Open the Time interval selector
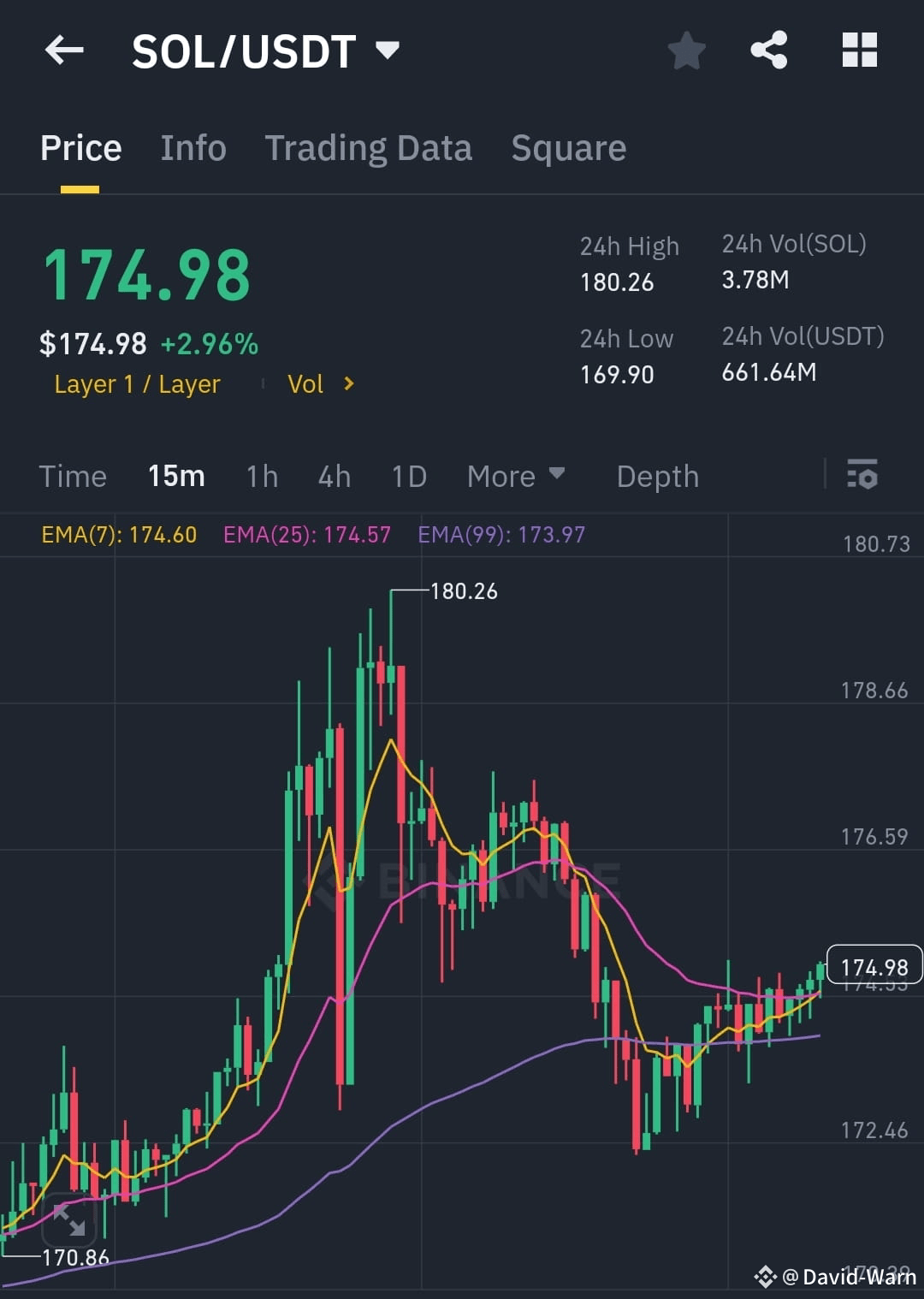 73,476
